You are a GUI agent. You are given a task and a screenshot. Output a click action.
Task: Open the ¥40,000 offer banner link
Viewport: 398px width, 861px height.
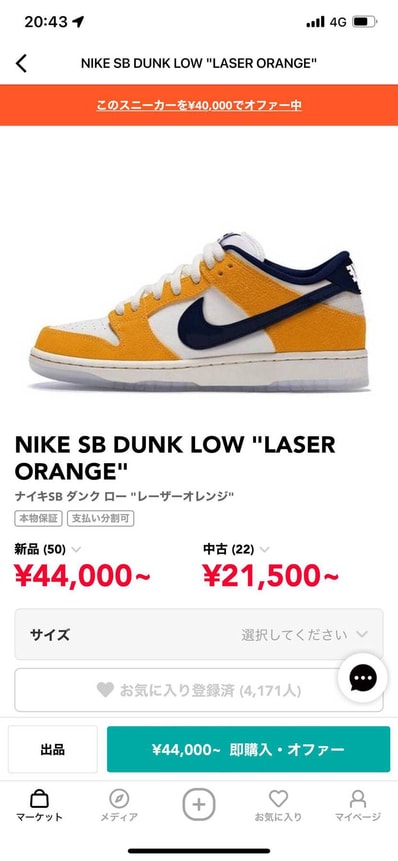pos(199,105)
